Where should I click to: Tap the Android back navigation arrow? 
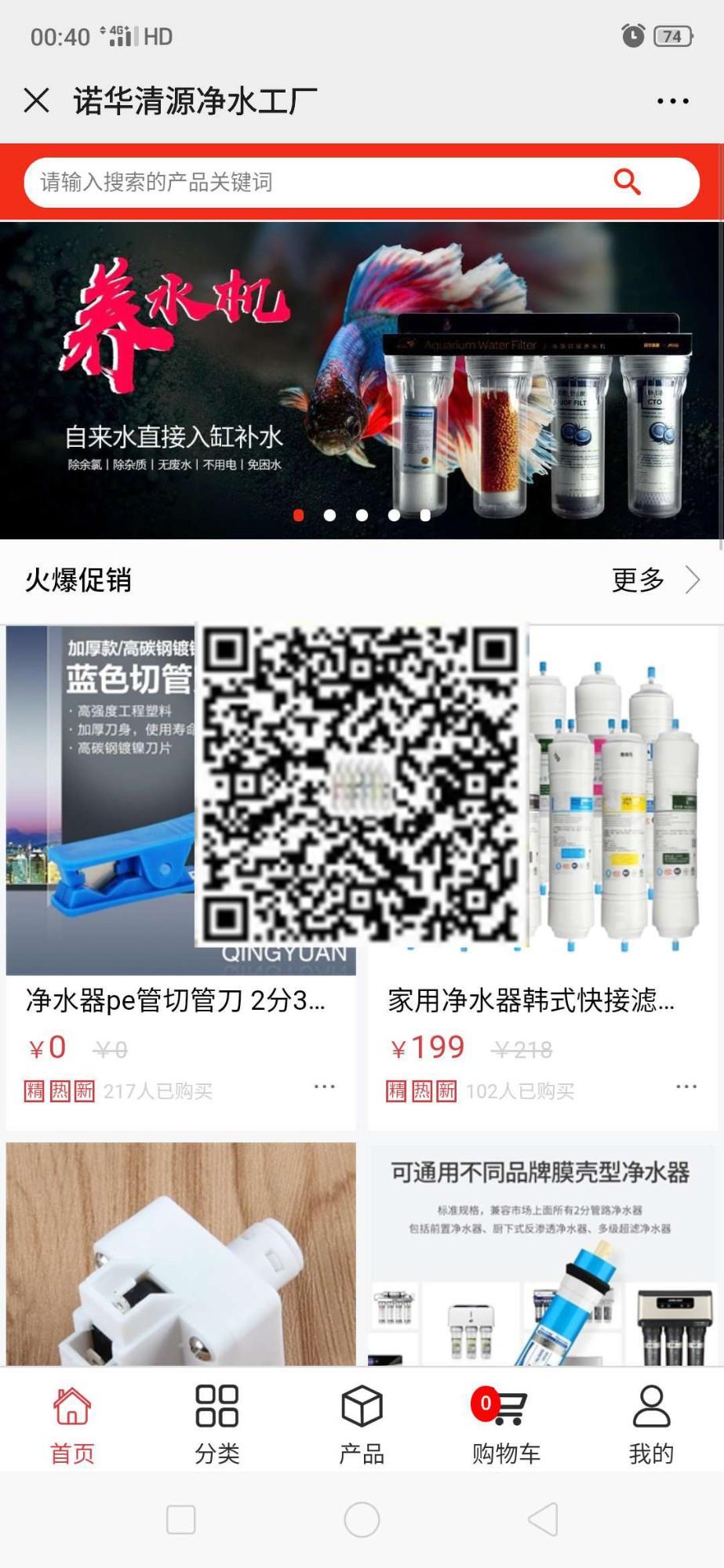click(542, 1519)
